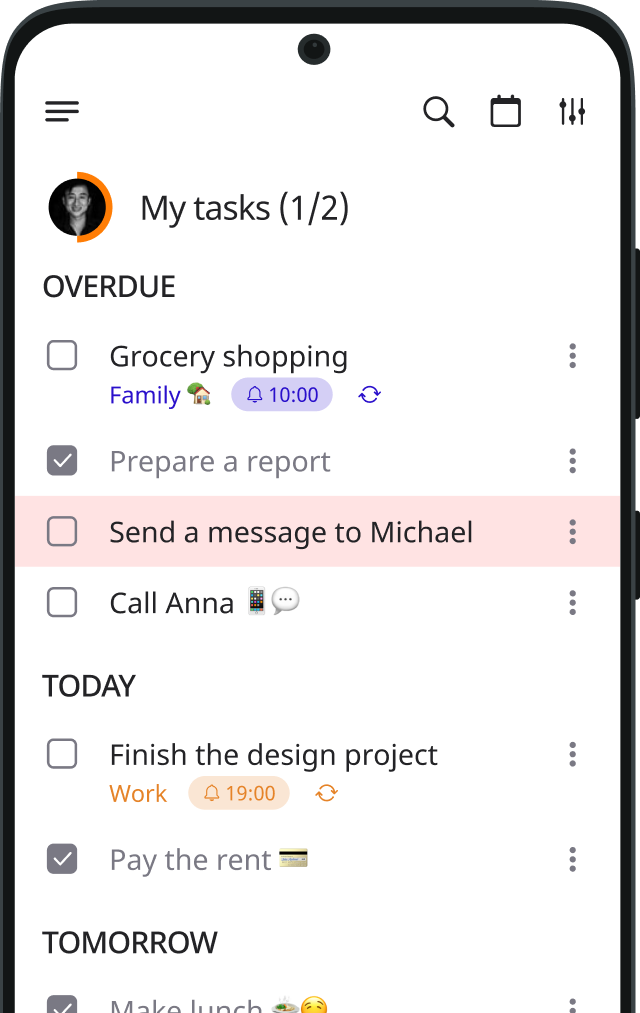Screen dimensions: 640x1013
Task: Open more options for Call Anna
Action: (x=572, y=603)
